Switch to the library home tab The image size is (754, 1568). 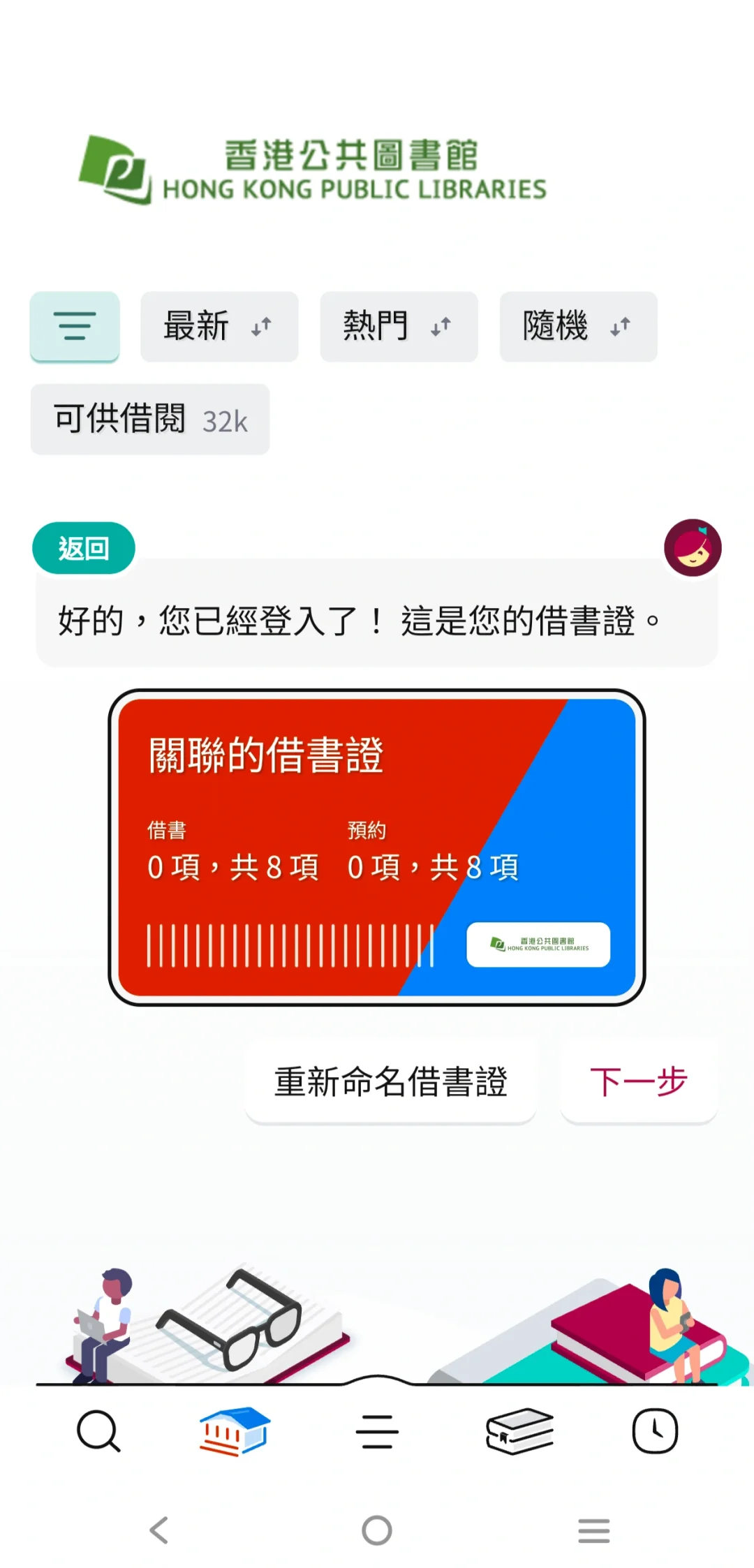click(235, 1431)
